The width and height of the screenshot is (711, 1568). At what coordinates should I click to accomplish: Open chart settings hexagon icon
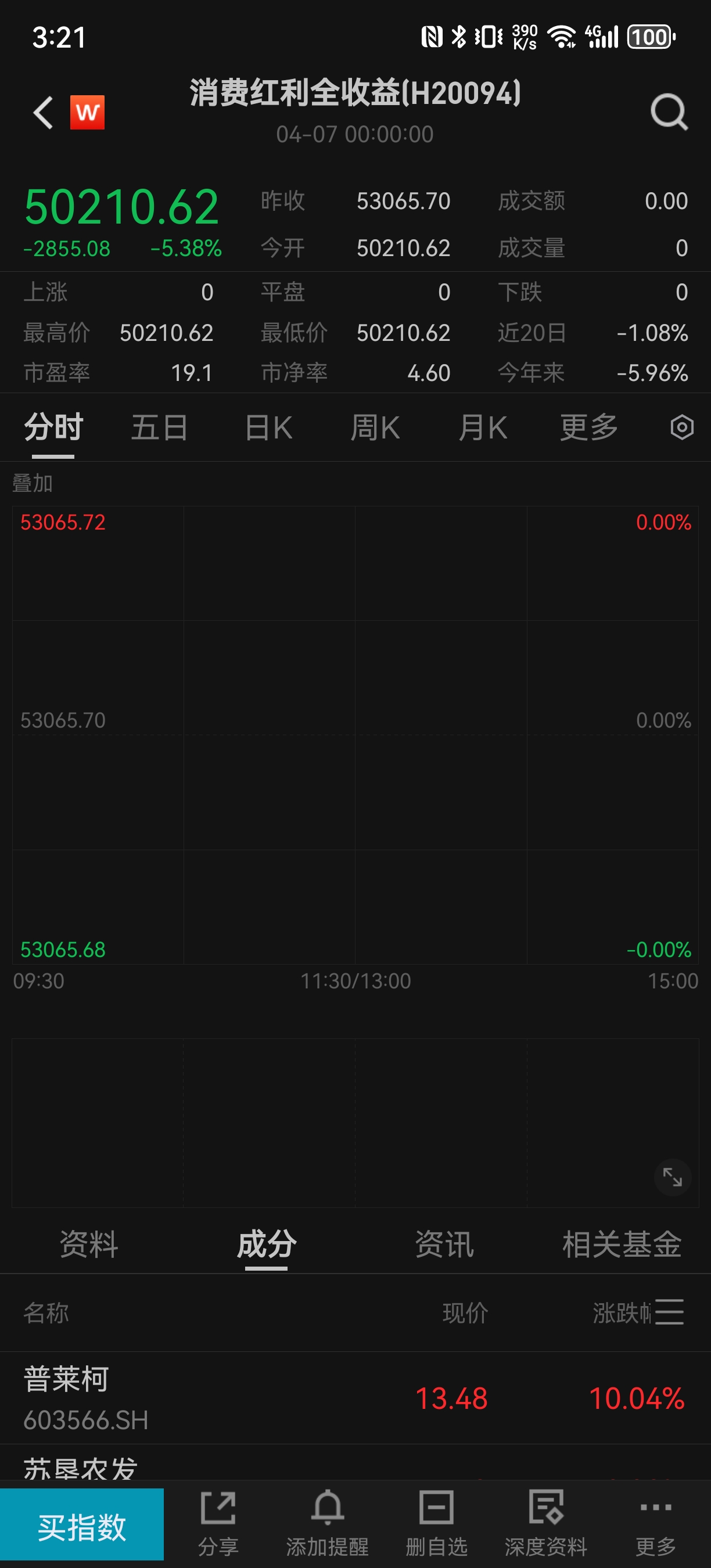pyautogui.click(x=682, y=427)
